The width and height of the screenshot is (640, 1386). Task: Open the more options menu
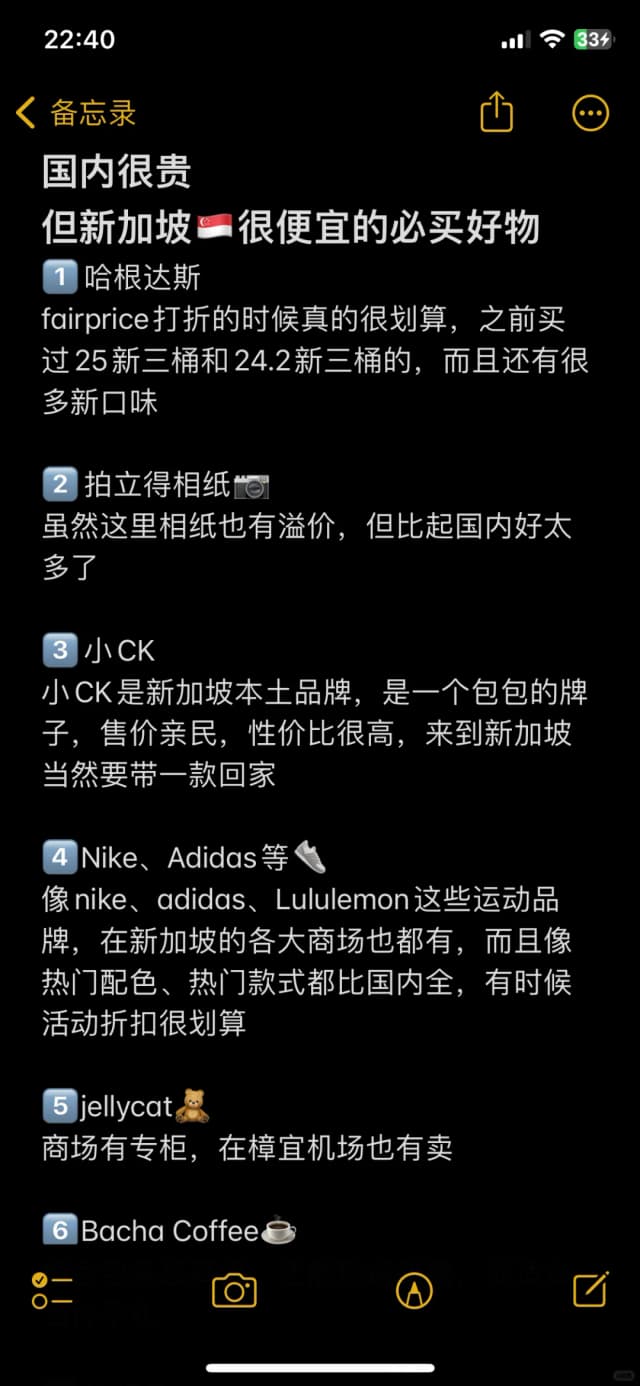click(x=590, y=112)
